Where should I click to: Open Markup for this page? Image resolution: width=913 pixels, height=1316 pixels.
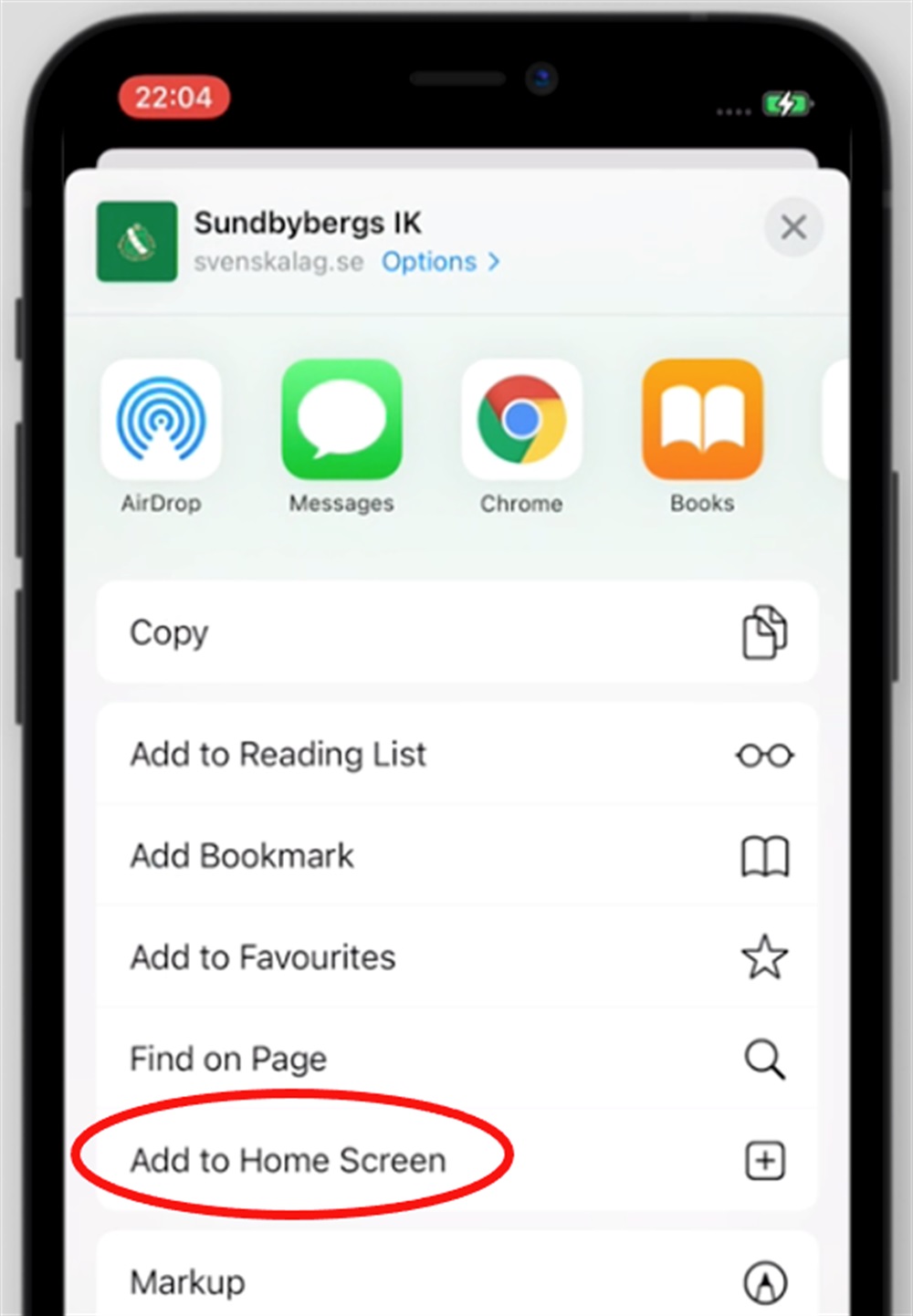coord(456,1282)
